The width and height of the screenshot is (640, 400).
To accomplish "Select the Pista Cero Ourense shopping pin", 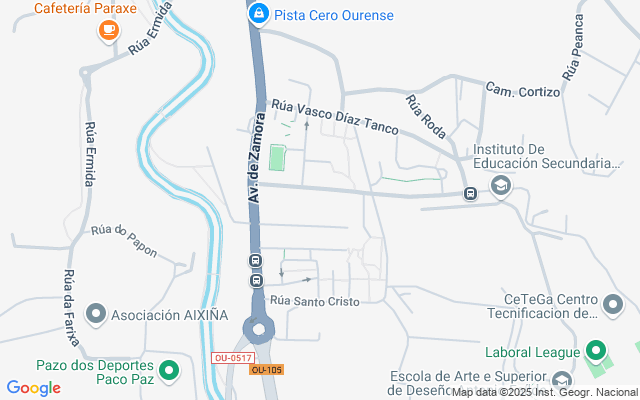I will click(x=259, y=14).
